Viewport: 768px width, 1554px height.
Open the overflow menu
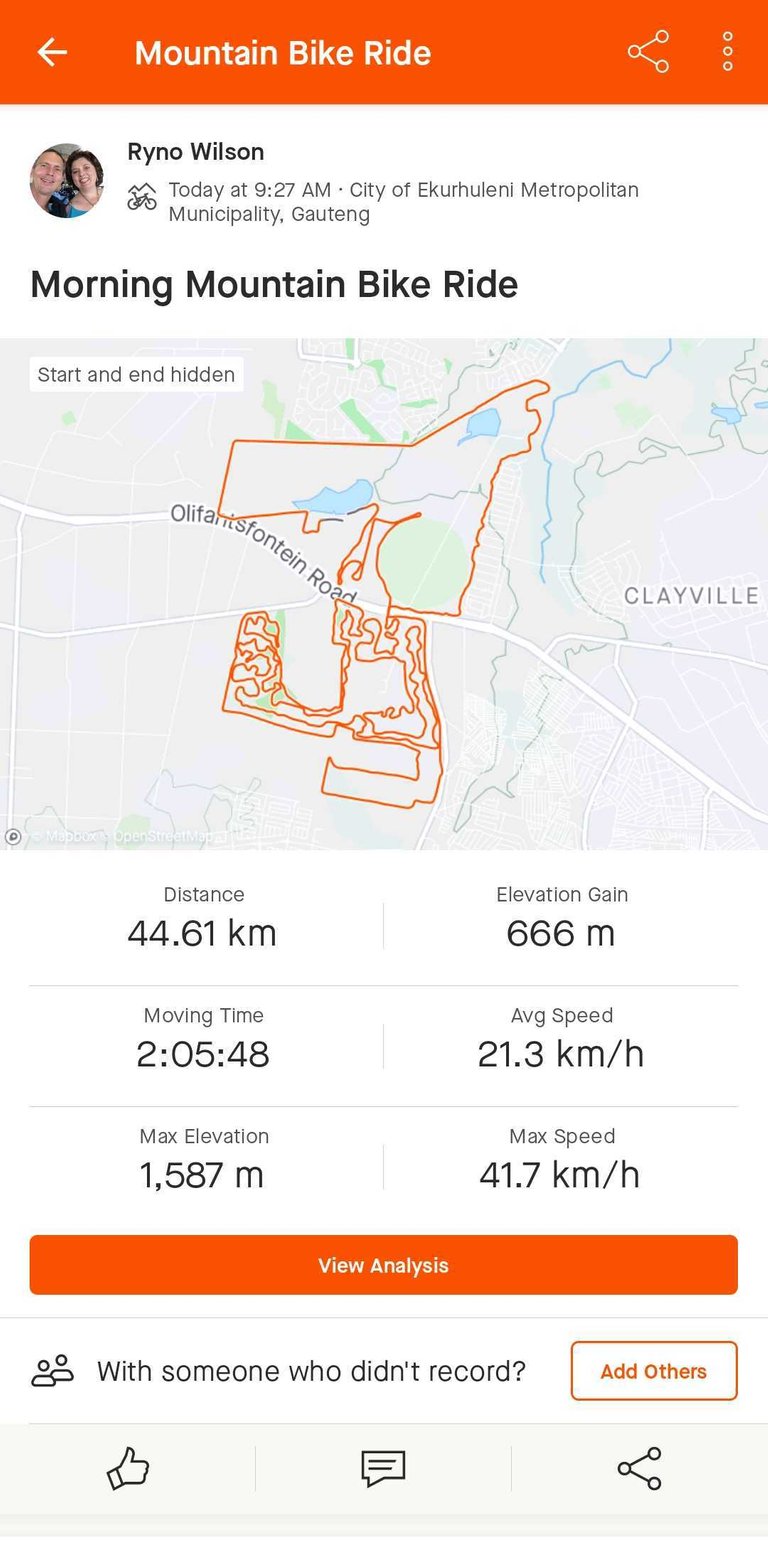728,52
